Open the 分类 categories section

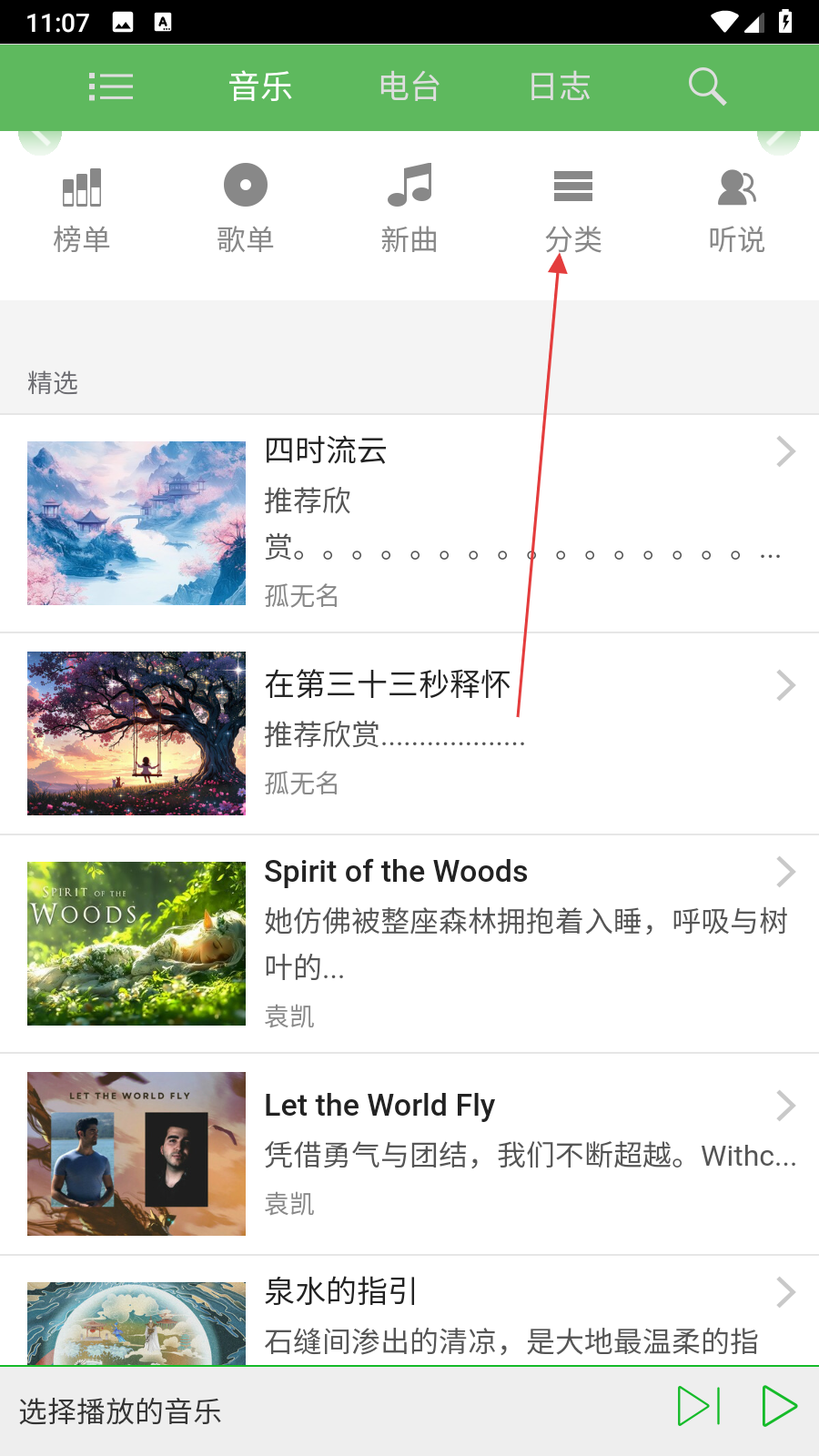(x=573, y=211)
